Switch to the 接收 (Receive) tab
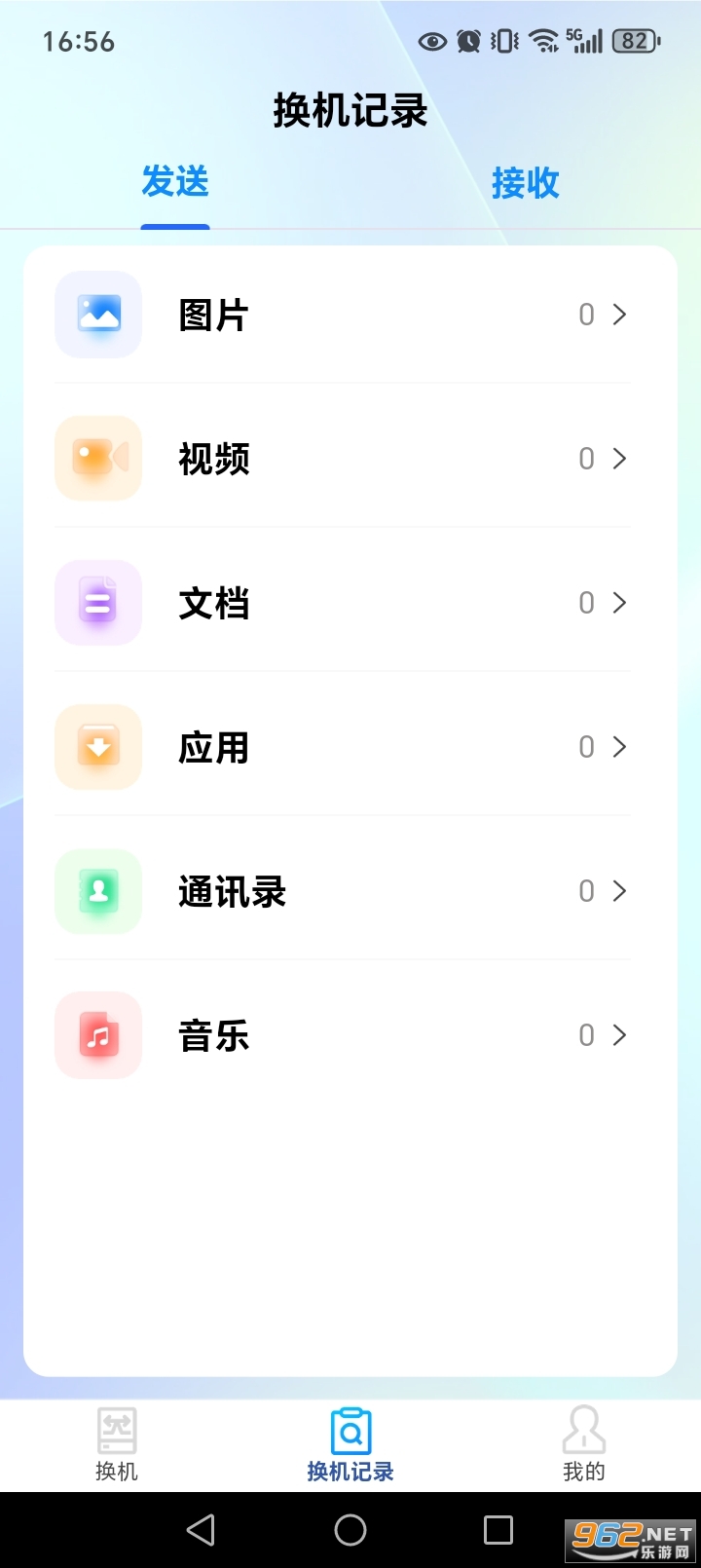This screenshot has width=701, height=1568. click(526, 183)
